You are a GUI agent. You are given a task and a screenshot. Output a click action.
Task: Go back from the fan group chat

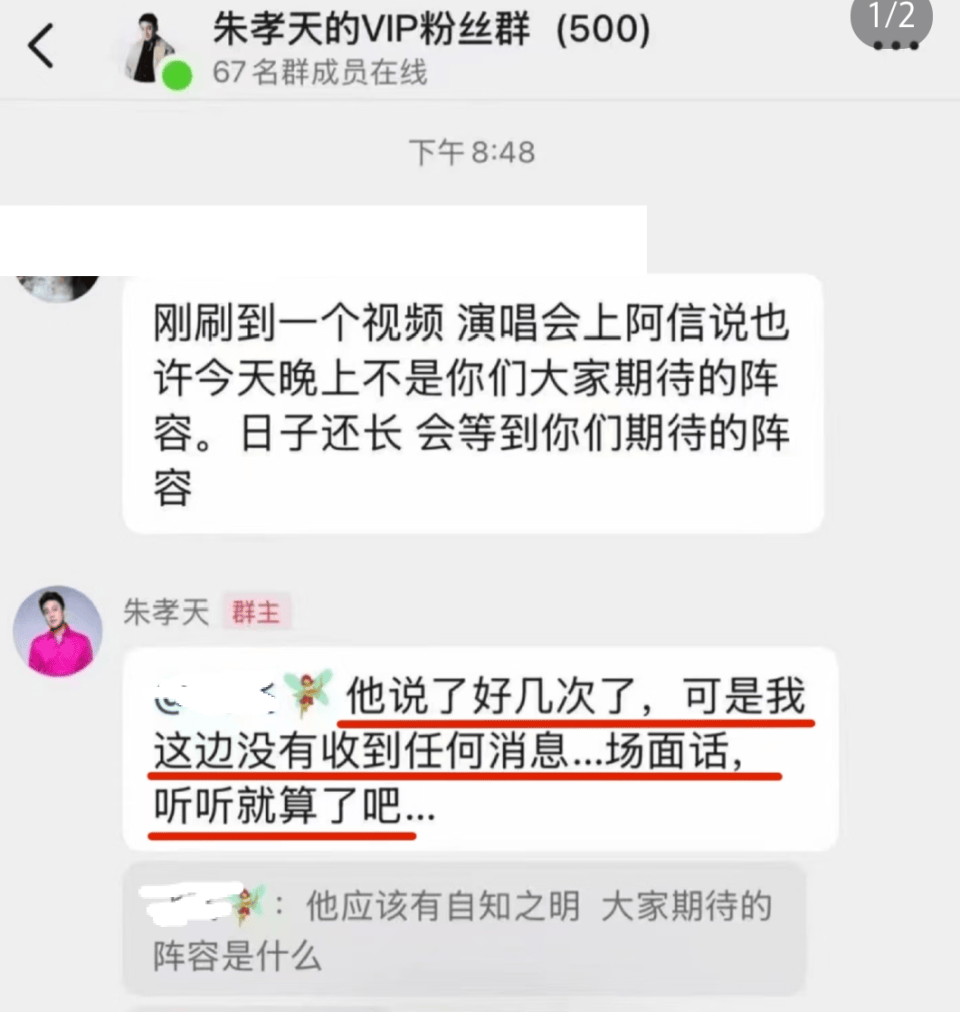coord(41,47)
